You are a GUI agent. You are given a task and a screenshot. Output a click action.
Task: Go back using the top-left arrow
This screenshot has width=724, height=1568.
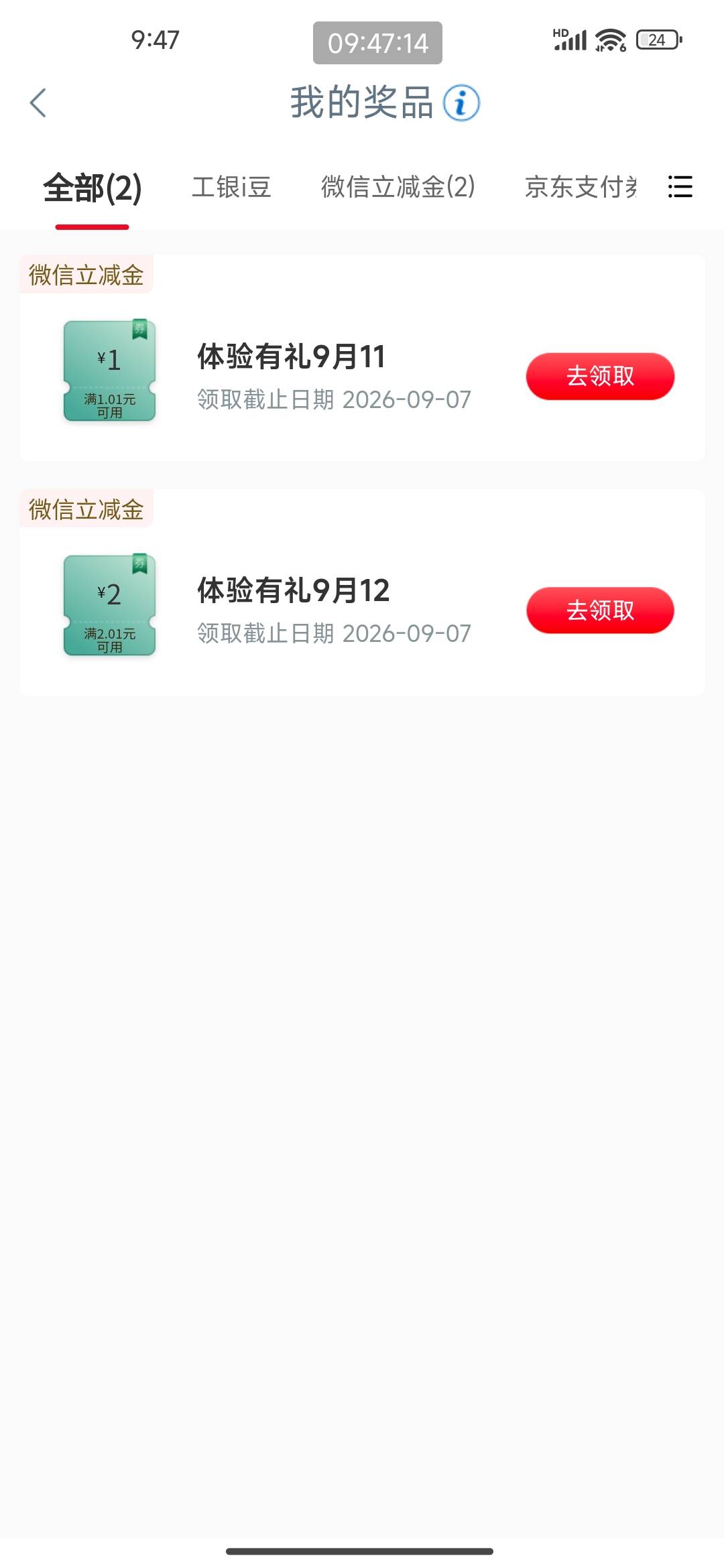coord(38,103)
